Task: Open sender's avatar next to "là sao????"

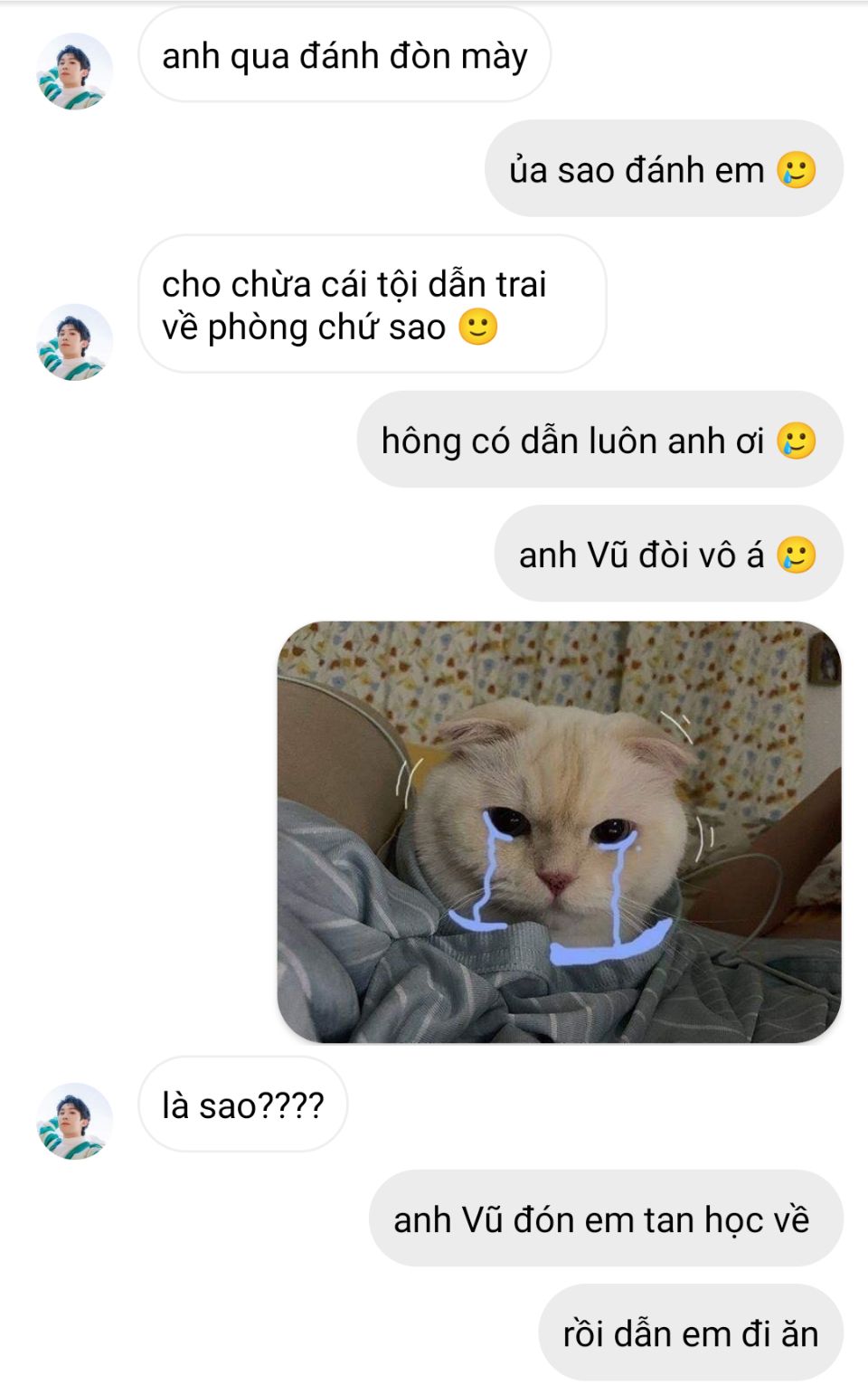Action: [x=74, y=1121]
